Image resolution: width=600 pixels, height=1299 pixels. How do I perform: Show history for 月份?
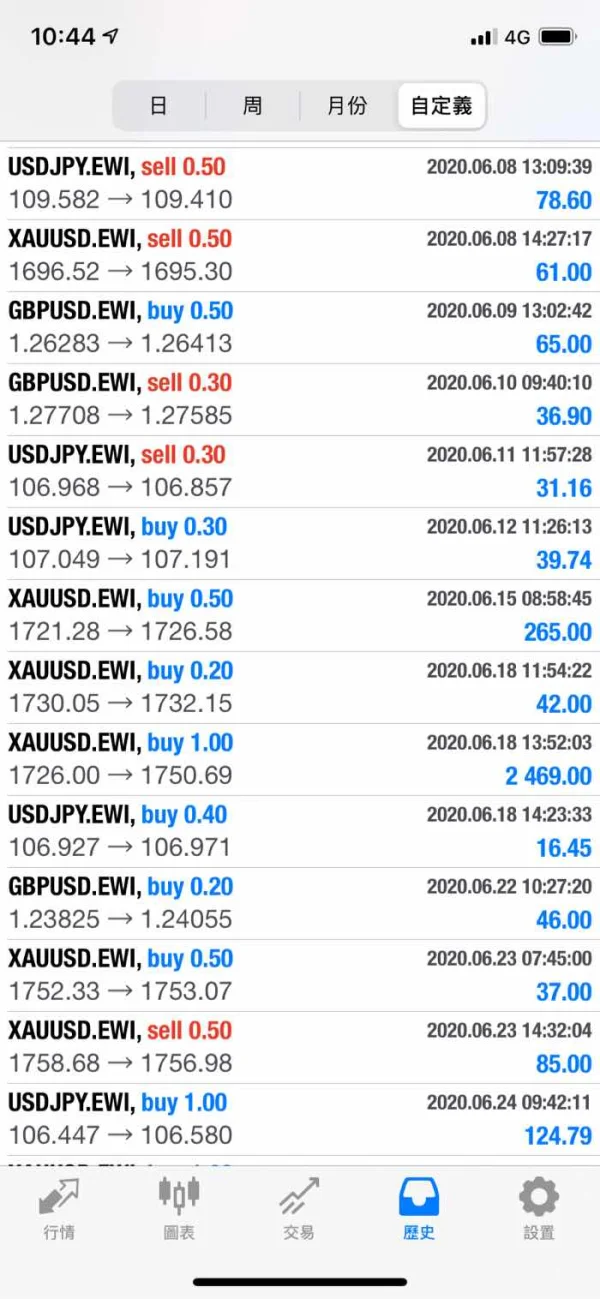coord(347,106)
